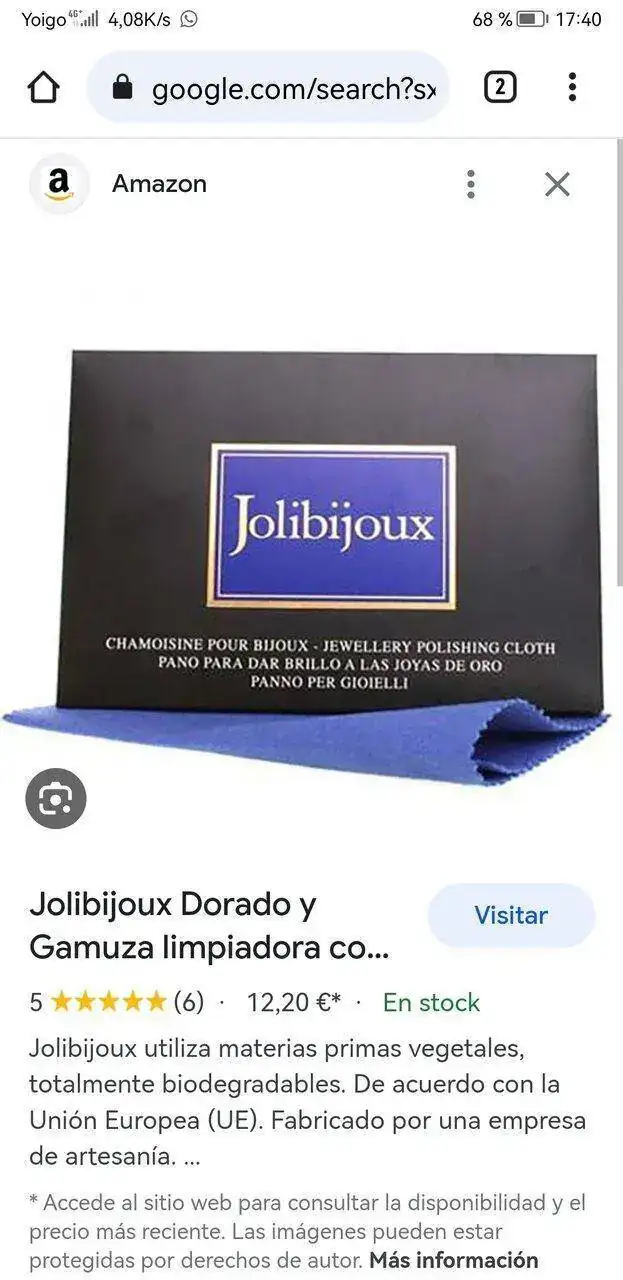This screenshot has width=623, height=1280.
Task: Open the tab switcher showing 2 tabs
Action: point(500,88)
